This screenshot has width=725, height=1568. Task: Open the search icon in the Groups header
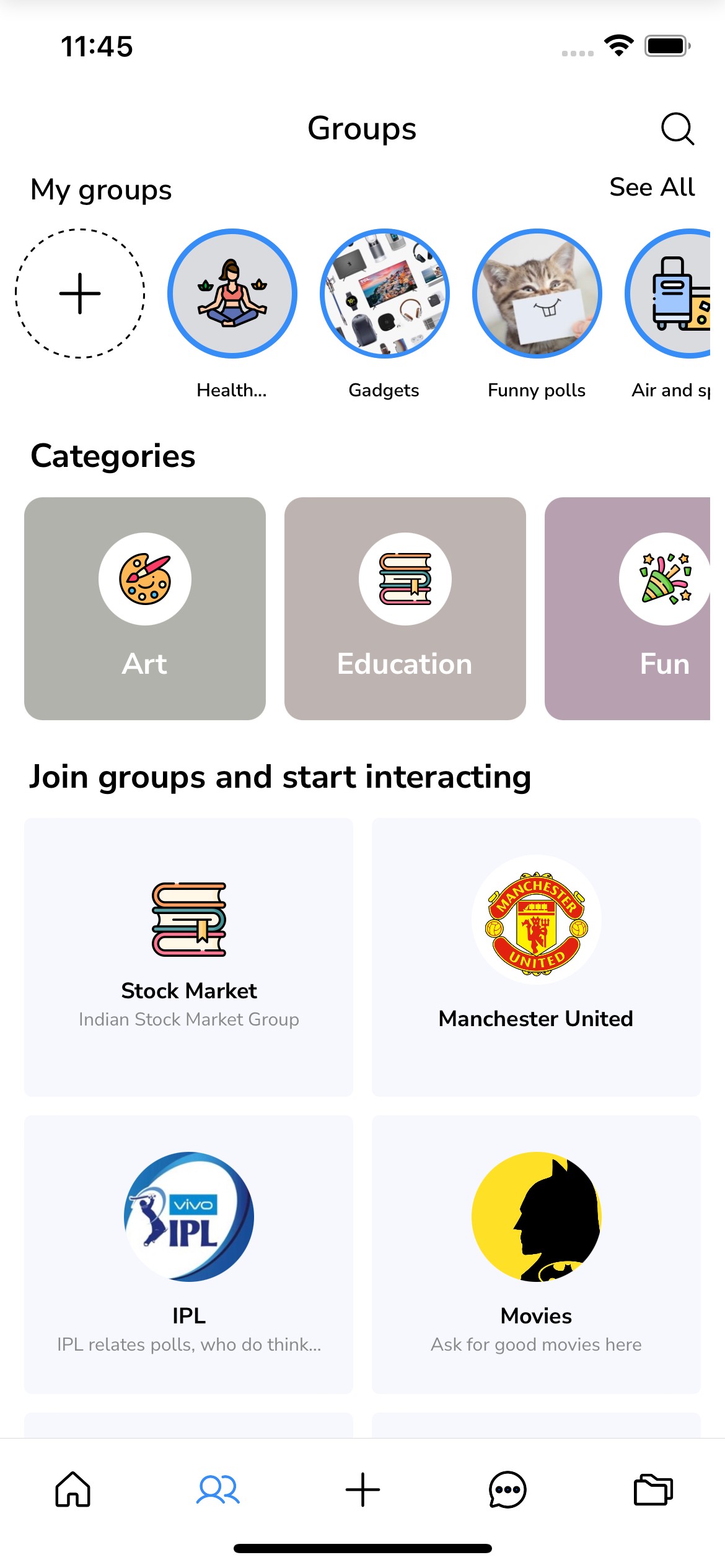point(677,129)
